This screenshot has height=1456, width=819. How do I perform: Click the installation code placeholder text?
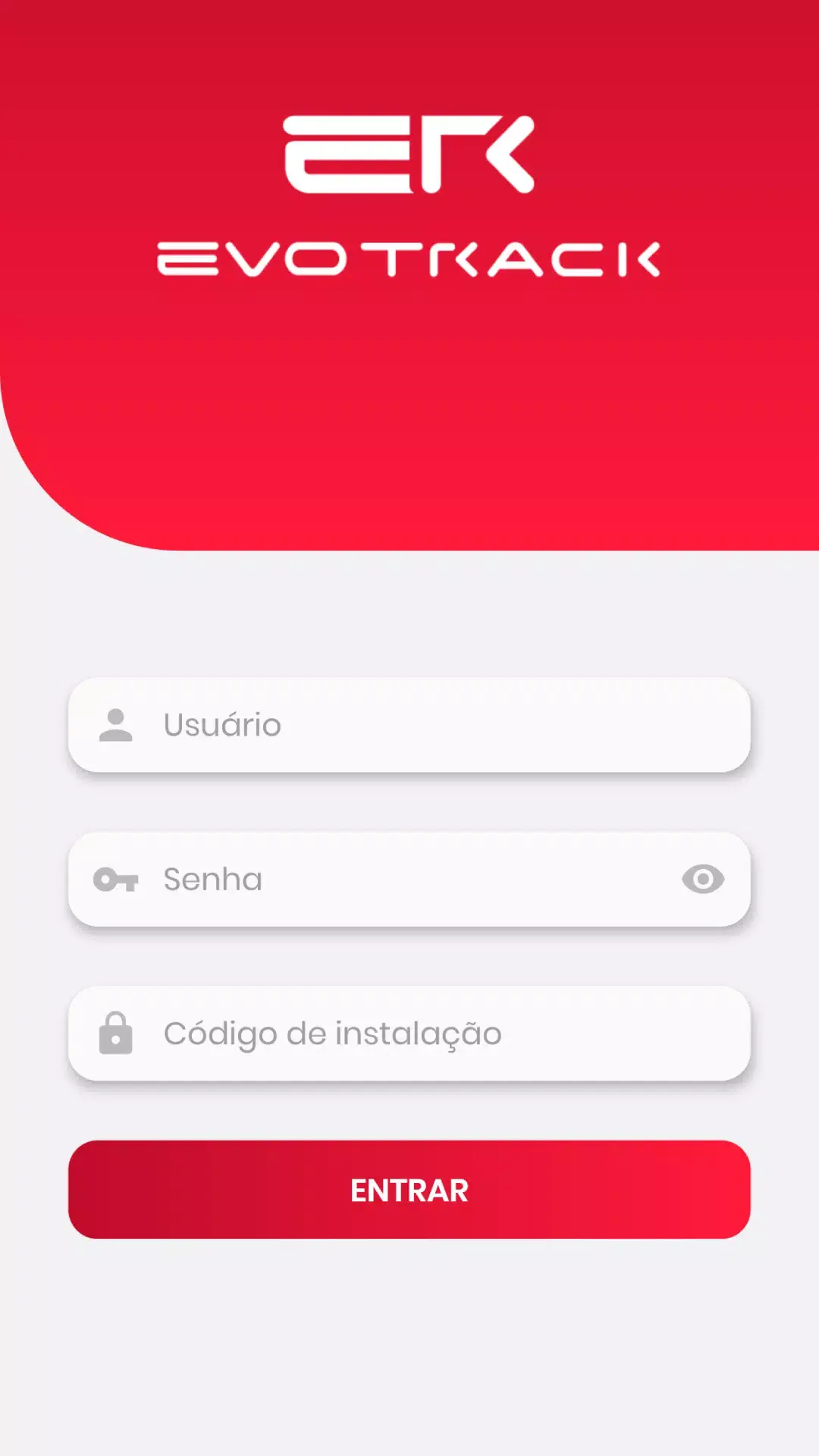point(332,1034)
